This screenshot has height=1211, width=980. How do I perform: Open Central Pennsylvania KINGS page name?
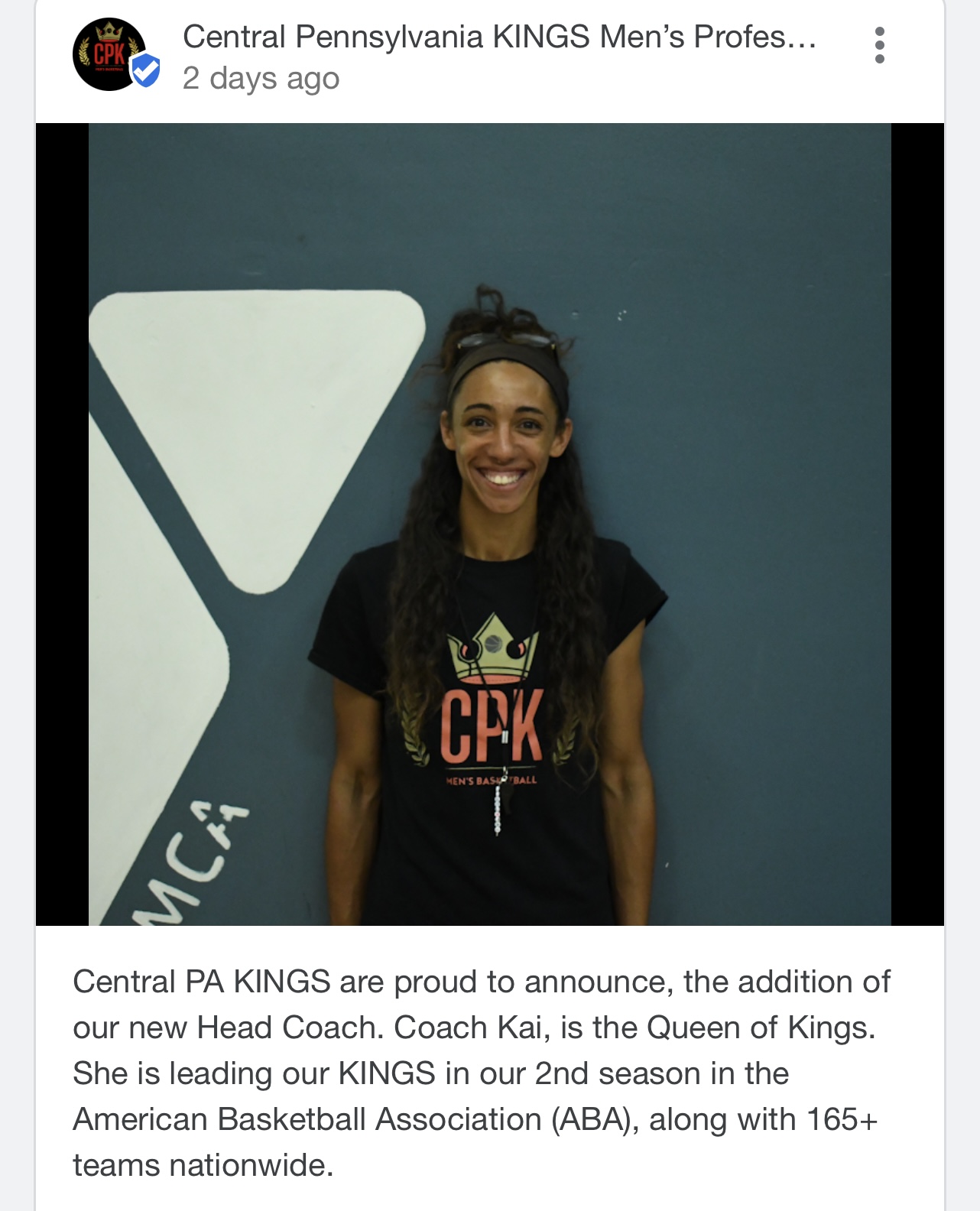click(x=499, y=37)
